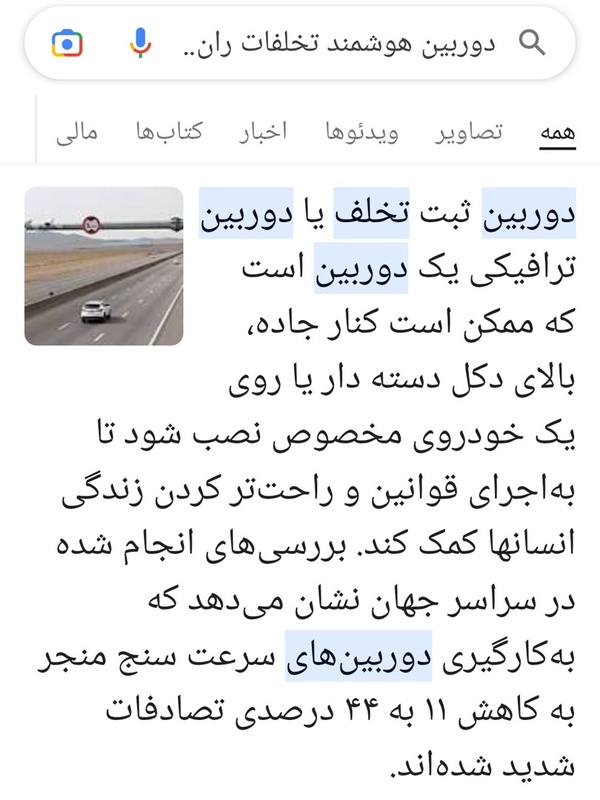Screen dimensions: 600x800
Task: Tap the search magnifier icon
Action: click(x=532, y=43)
